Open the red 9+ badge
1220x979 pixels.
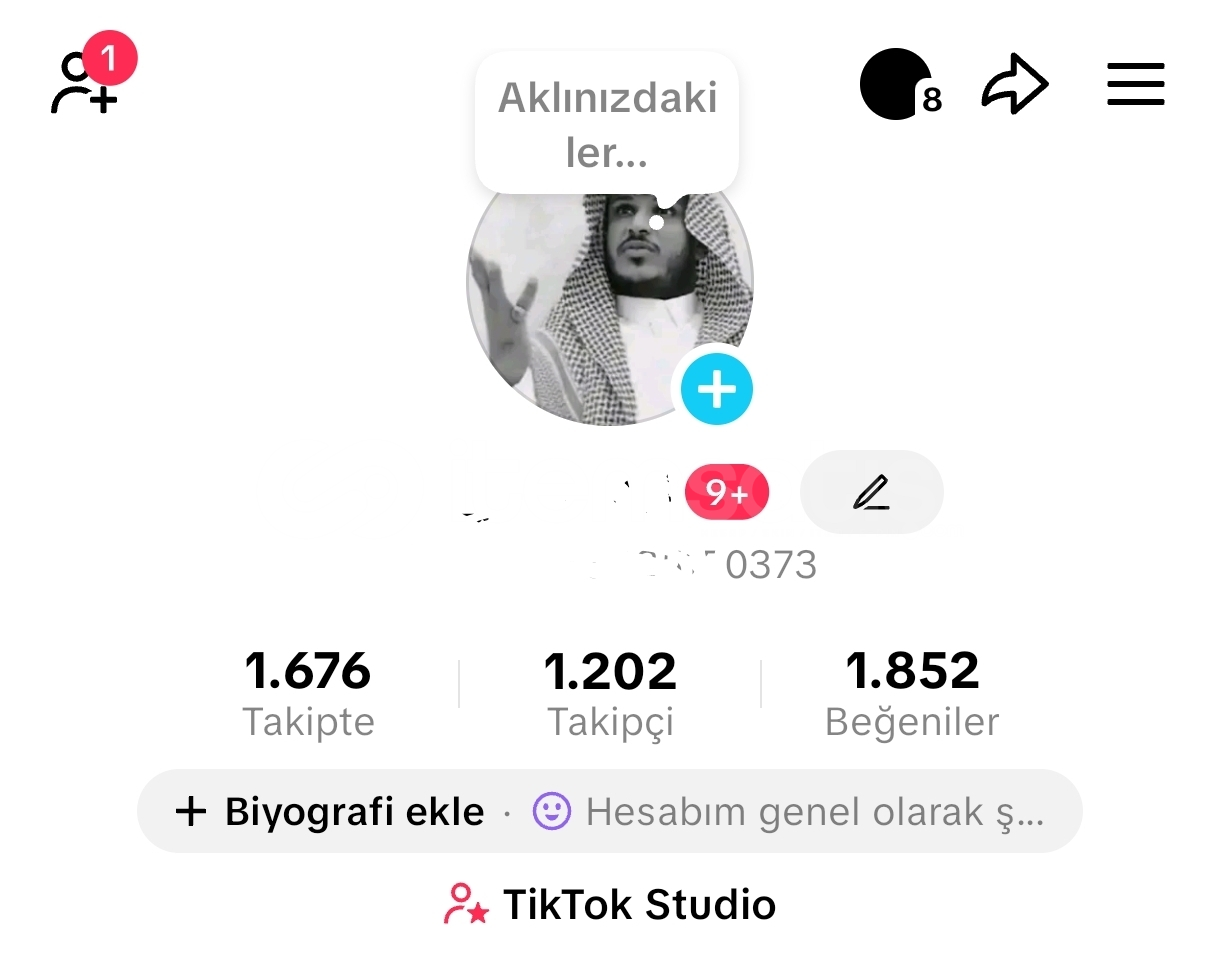pos(727,492)
